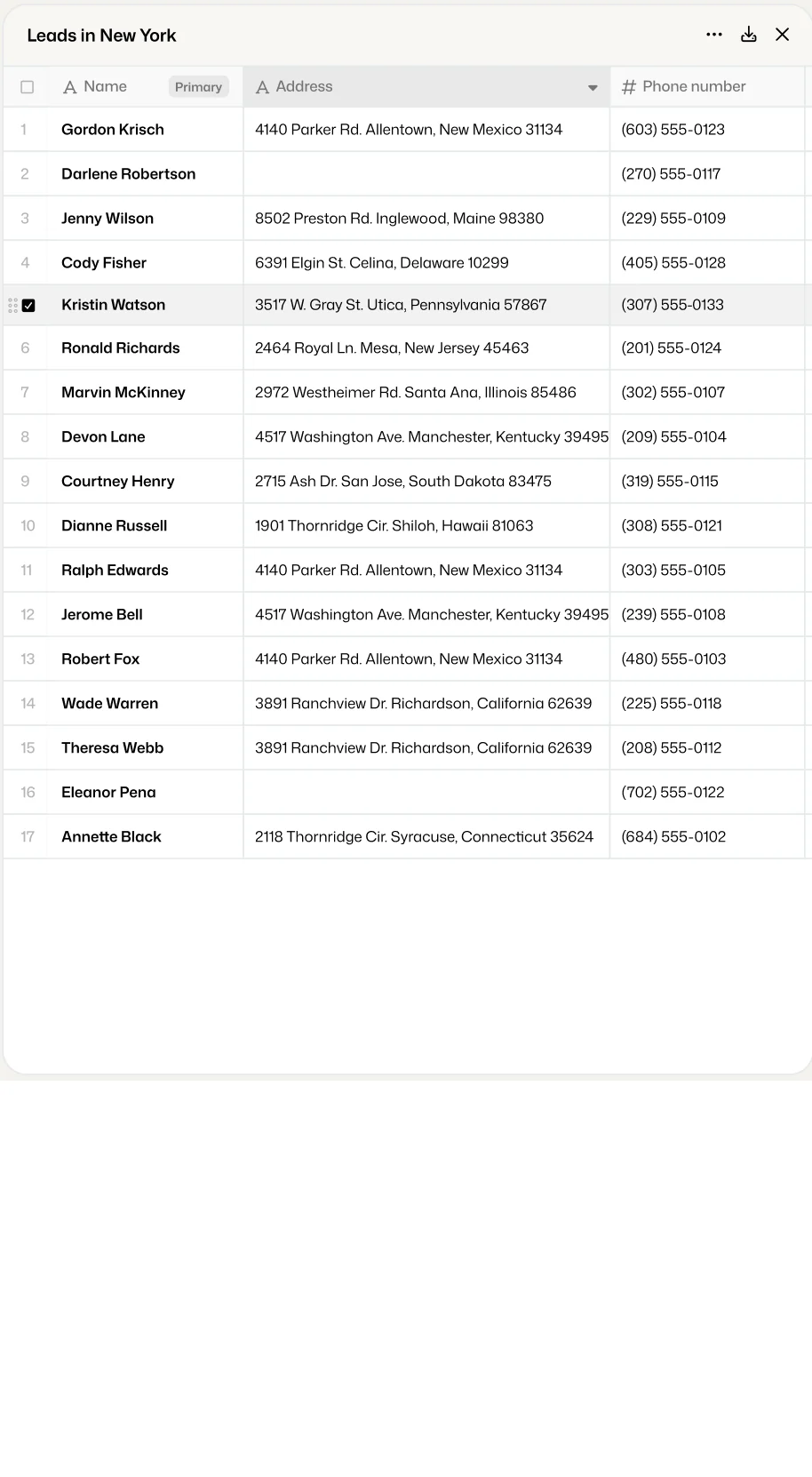Tick the select-all checkbox in the header
The height and width of the screenshot is (1477, 812).
click(28, 87)
